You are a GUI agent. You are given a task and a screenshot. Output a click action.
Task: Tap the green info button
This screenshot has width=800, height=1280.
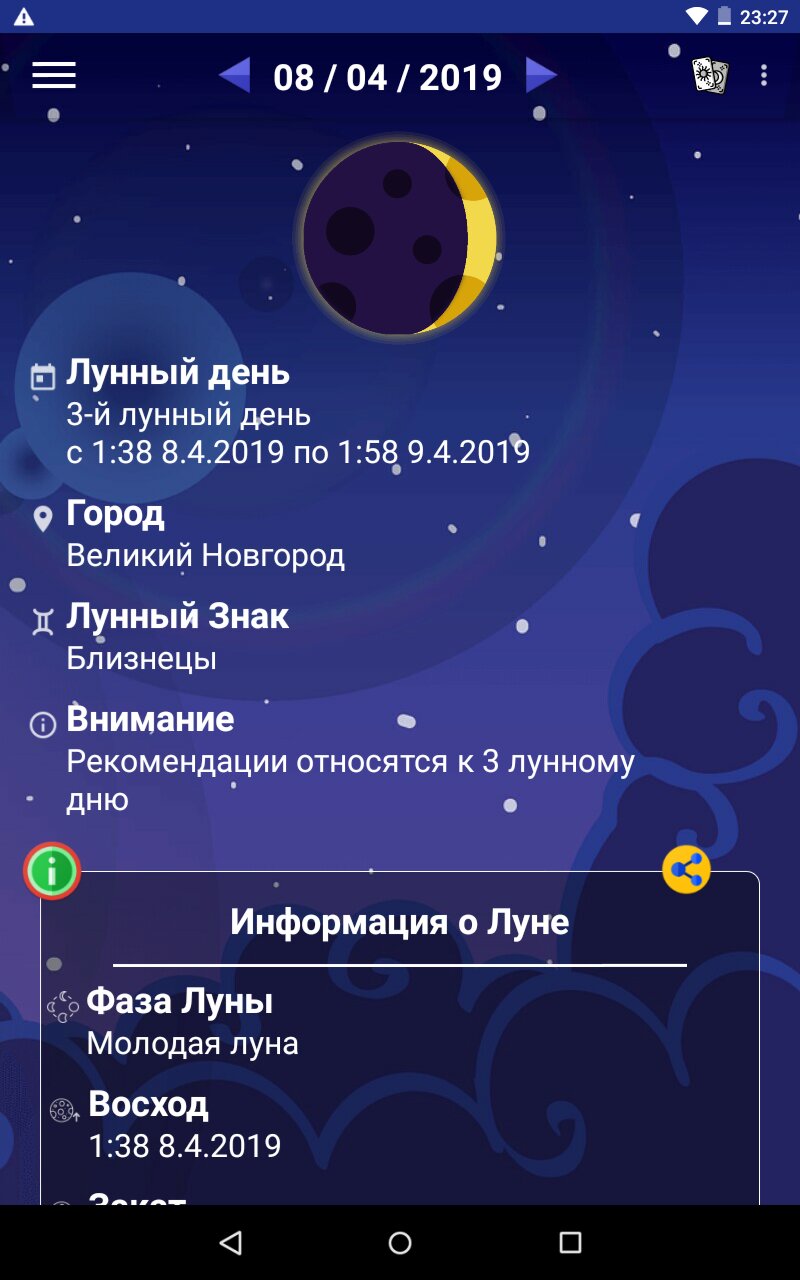click(52, 871)
